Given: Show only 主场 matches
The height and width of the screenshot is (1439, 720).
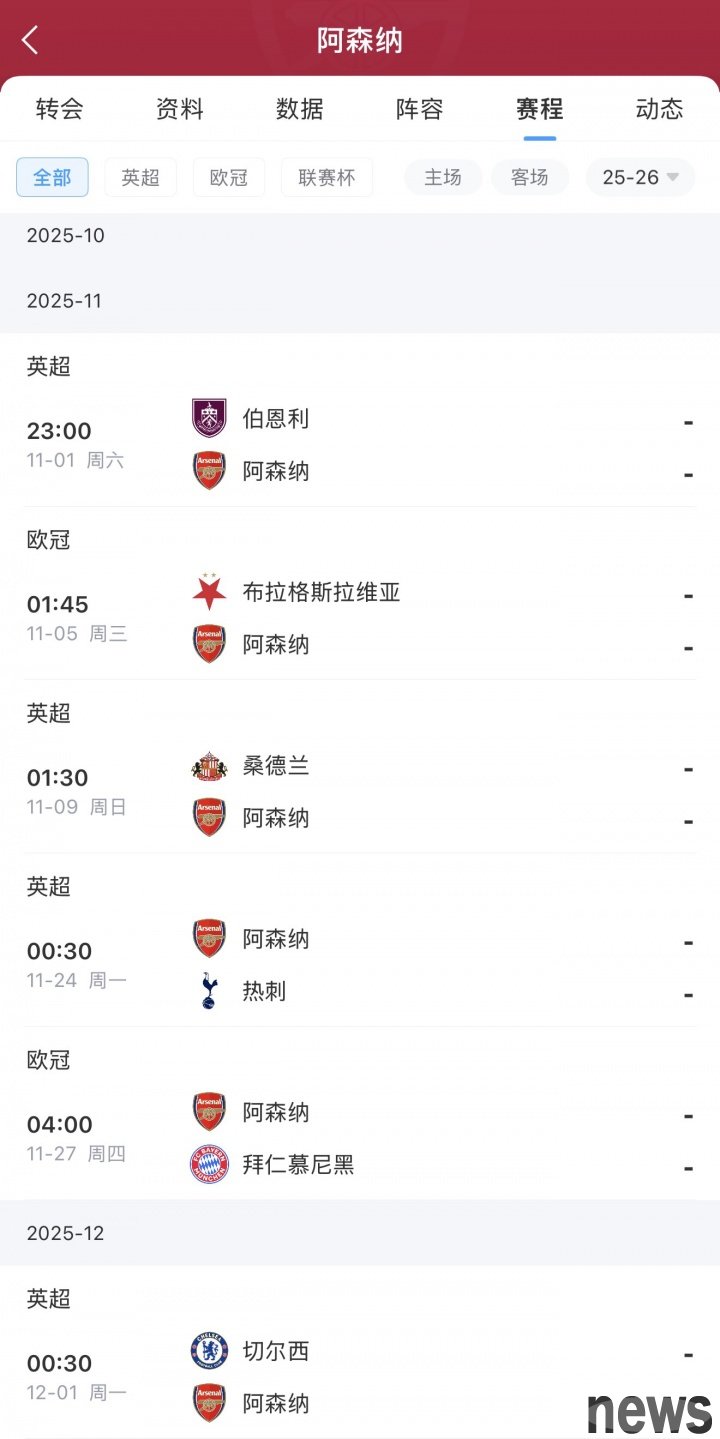Looking at the screenshot, I should tap(443, 177).
